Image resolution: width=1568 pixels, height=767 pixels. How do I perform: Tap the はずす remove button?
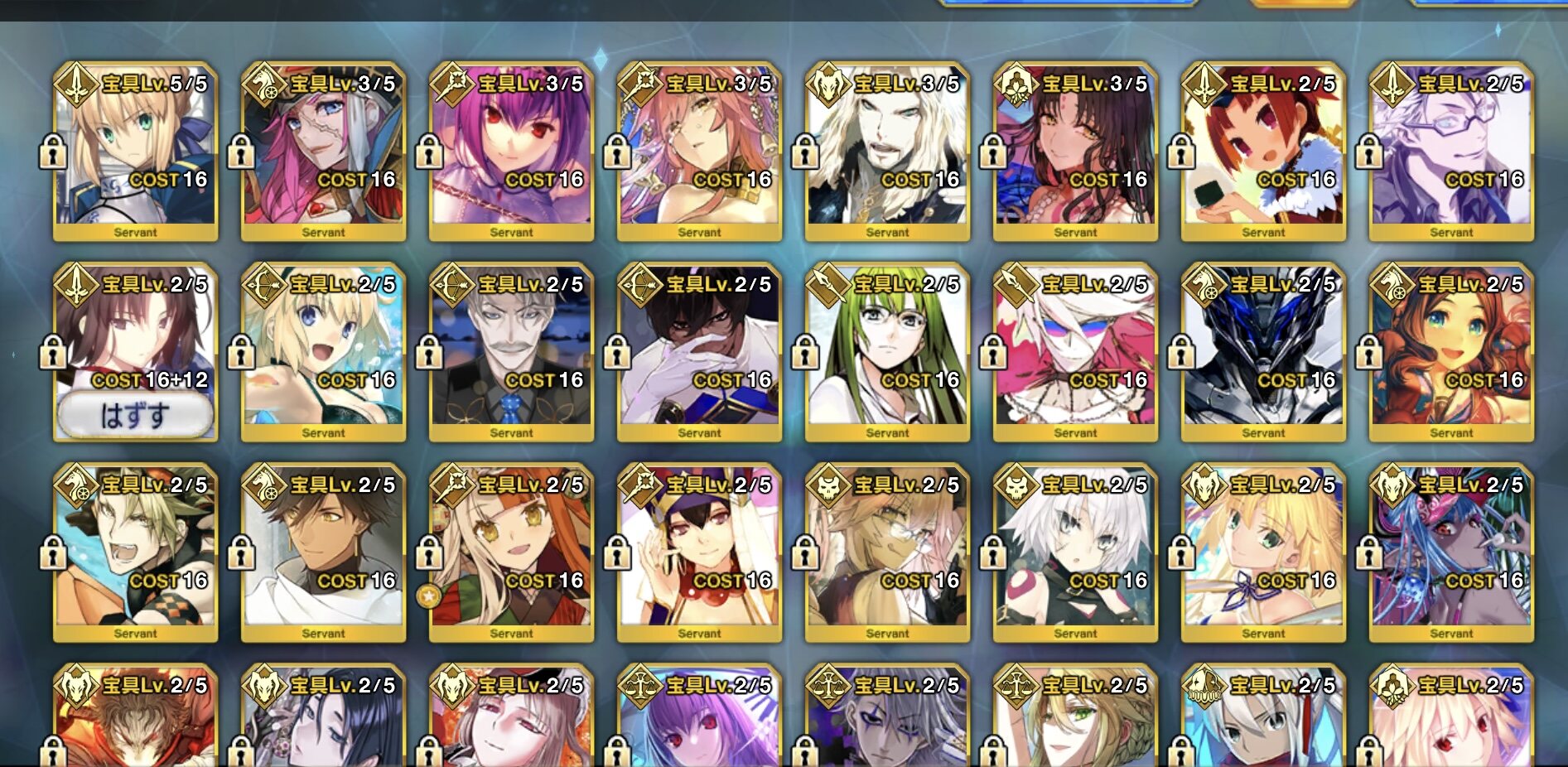point(135,415)
